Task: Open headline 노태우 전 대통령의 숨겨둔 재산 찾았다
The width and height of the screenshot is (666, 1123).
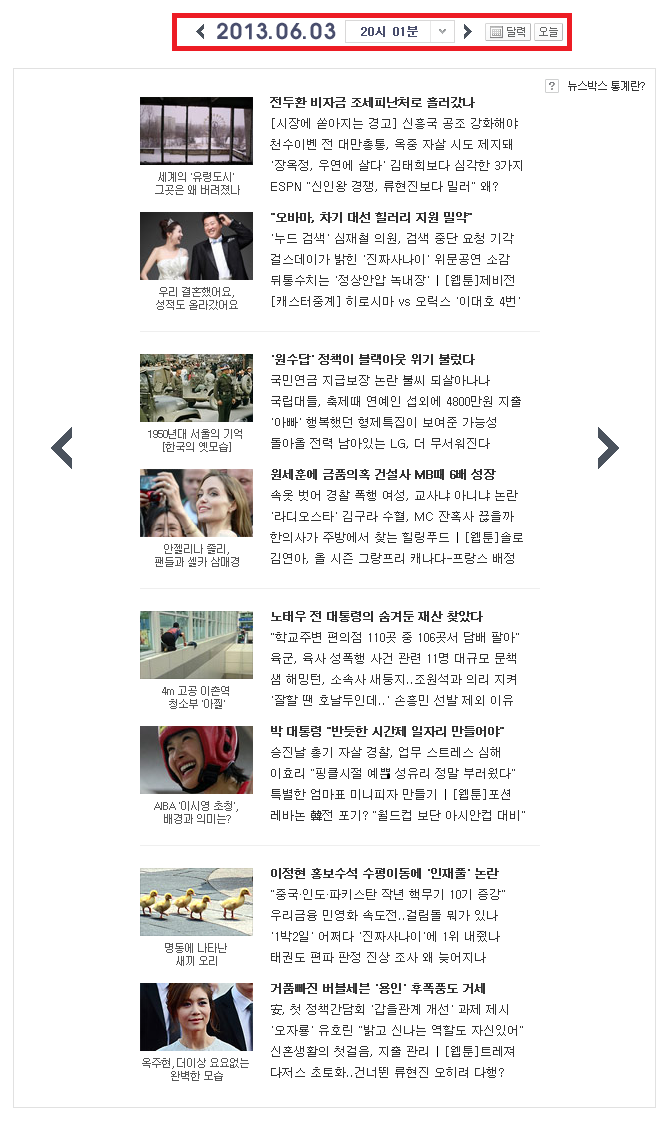Action: tap(376, 616)
